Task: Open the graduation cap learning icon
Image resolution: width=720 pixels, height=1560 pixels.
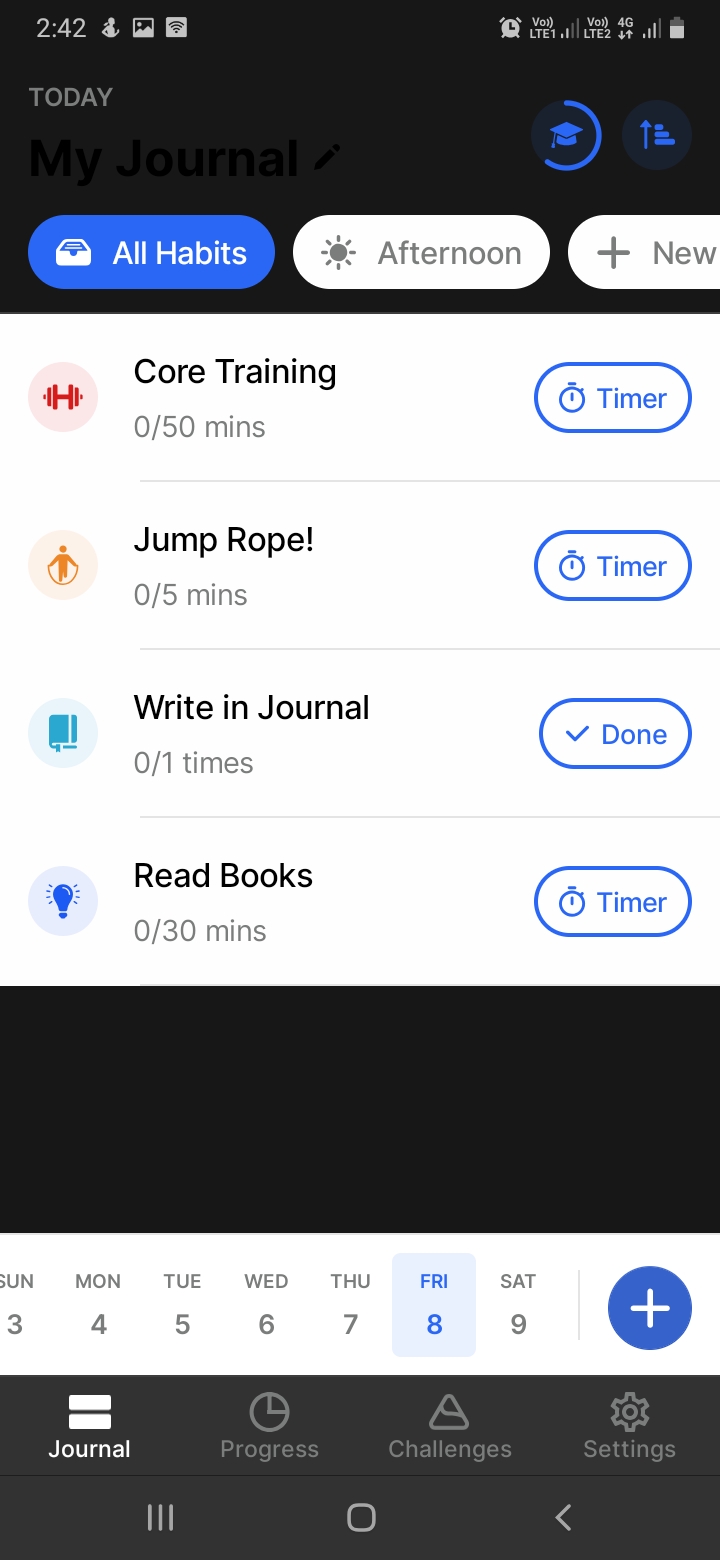Action: click(x=566, y=135)
